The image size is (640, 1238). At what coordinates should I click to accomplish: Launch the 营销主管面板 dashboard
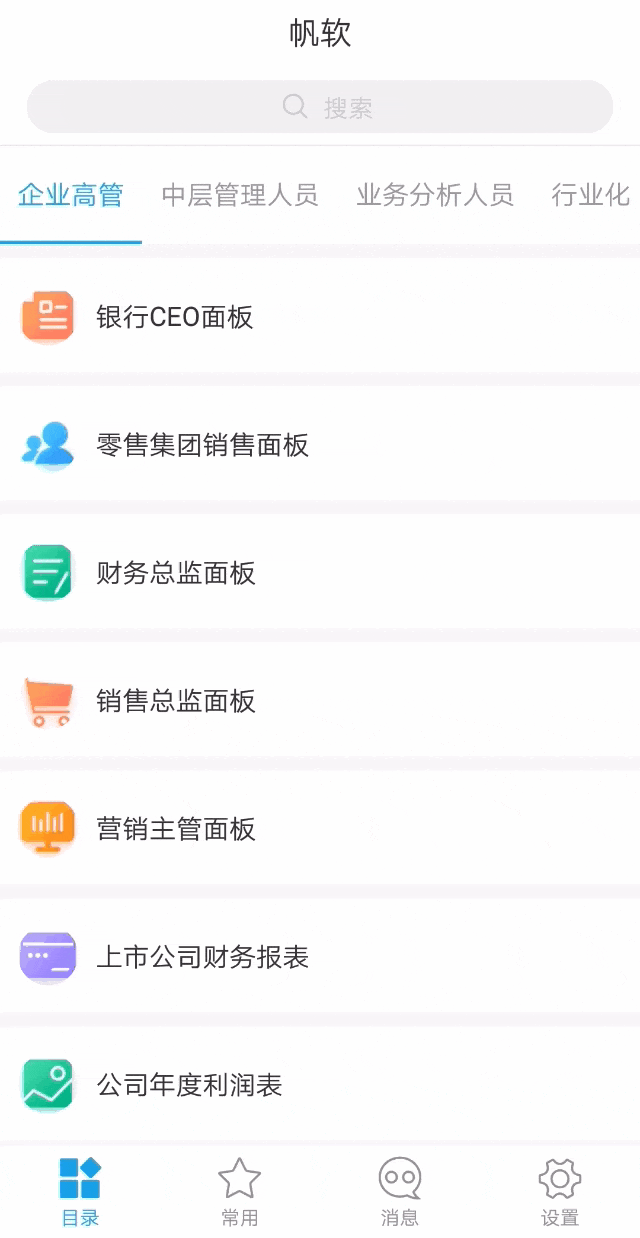(x=320, y=829)
